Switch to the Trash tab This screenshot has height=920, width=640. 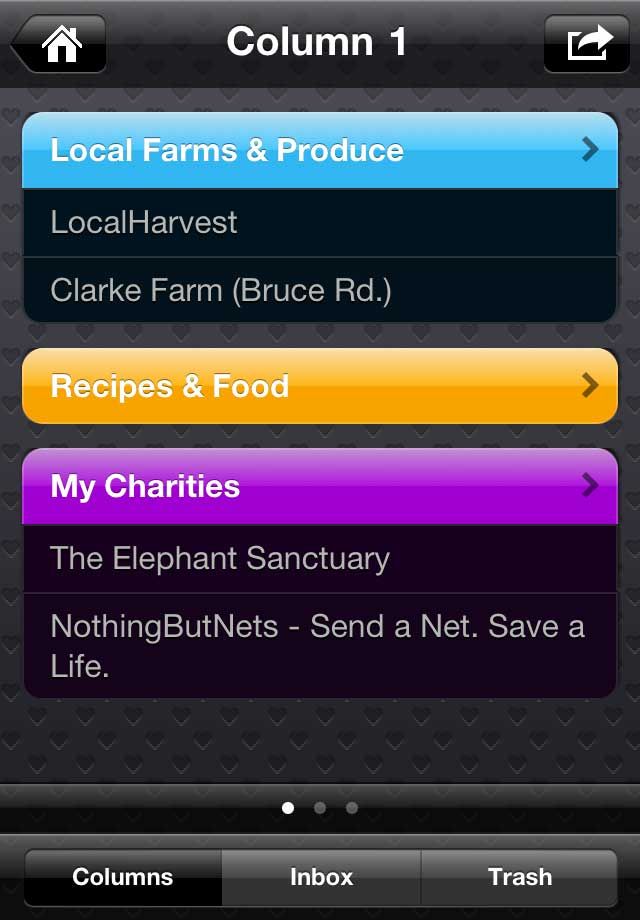519,877
